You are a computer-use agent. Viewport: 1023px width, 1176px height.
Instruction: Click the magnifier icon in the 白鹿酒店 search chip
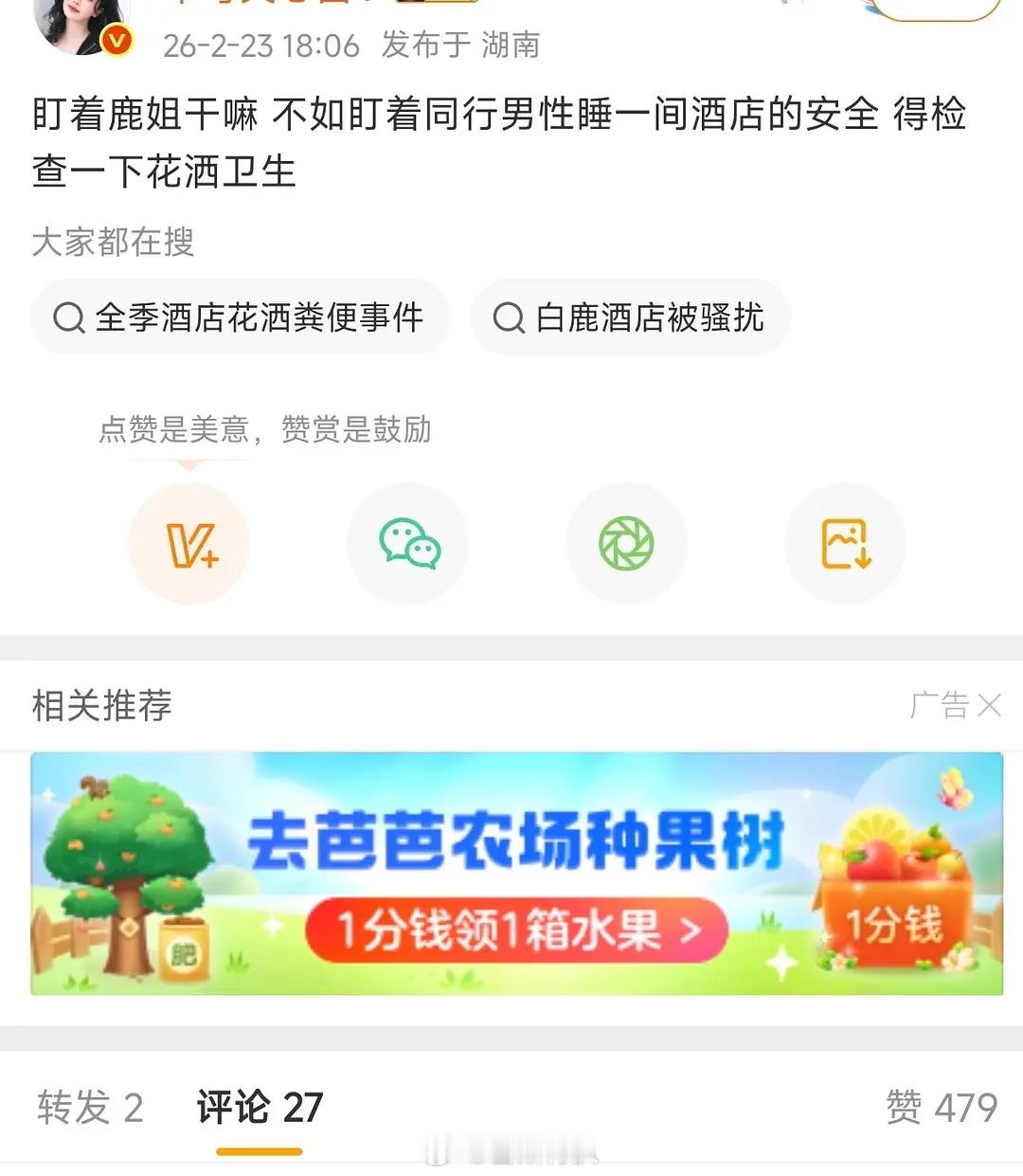[509, 319]
